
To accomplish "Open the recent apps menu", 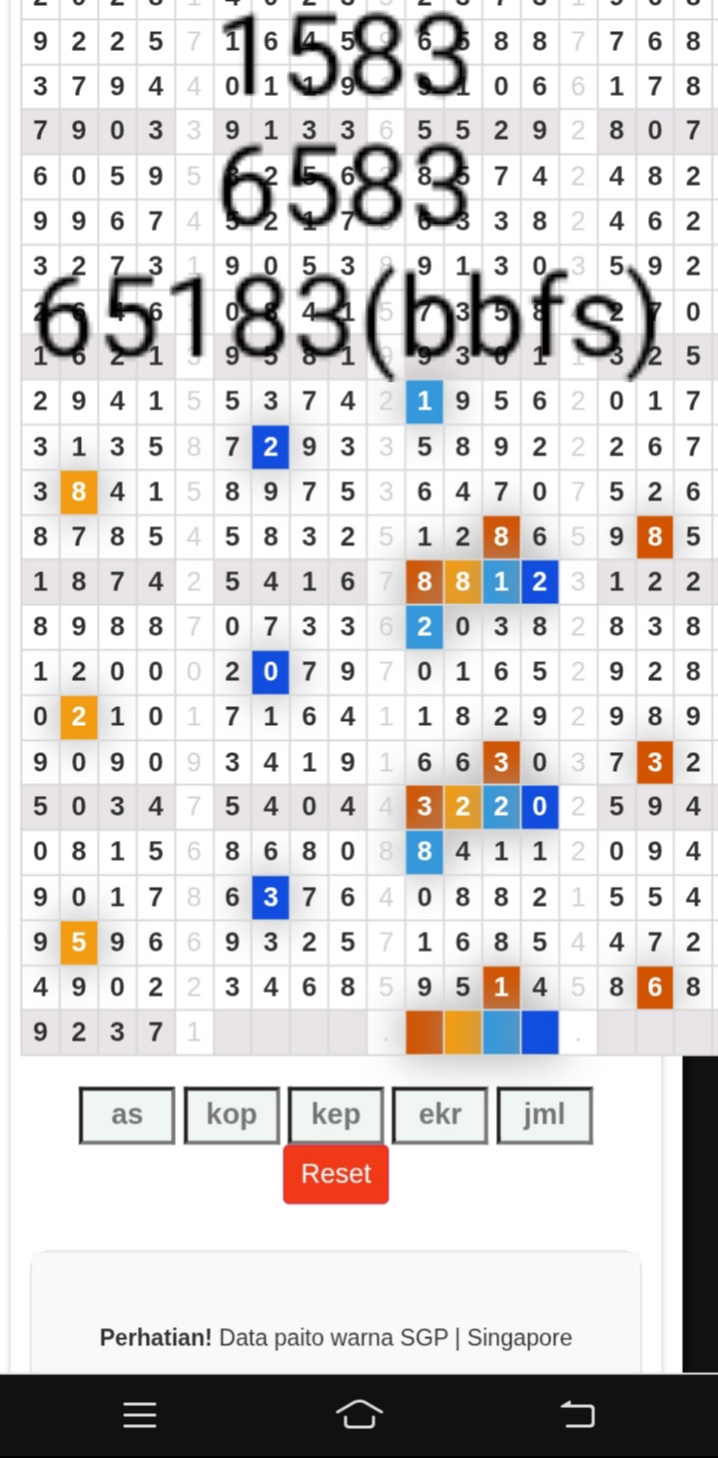I will coord(140,1414).
